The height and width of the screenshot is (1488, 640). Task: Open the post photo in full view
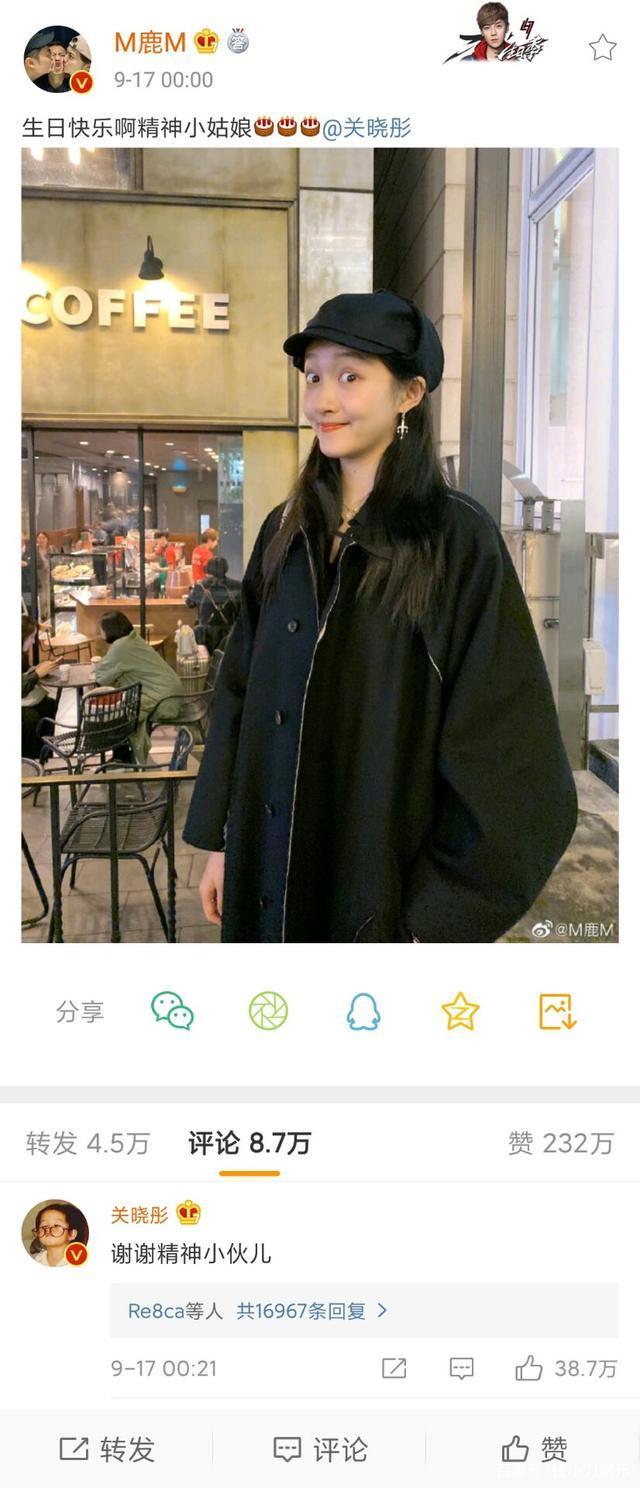[x=320, y=545]
